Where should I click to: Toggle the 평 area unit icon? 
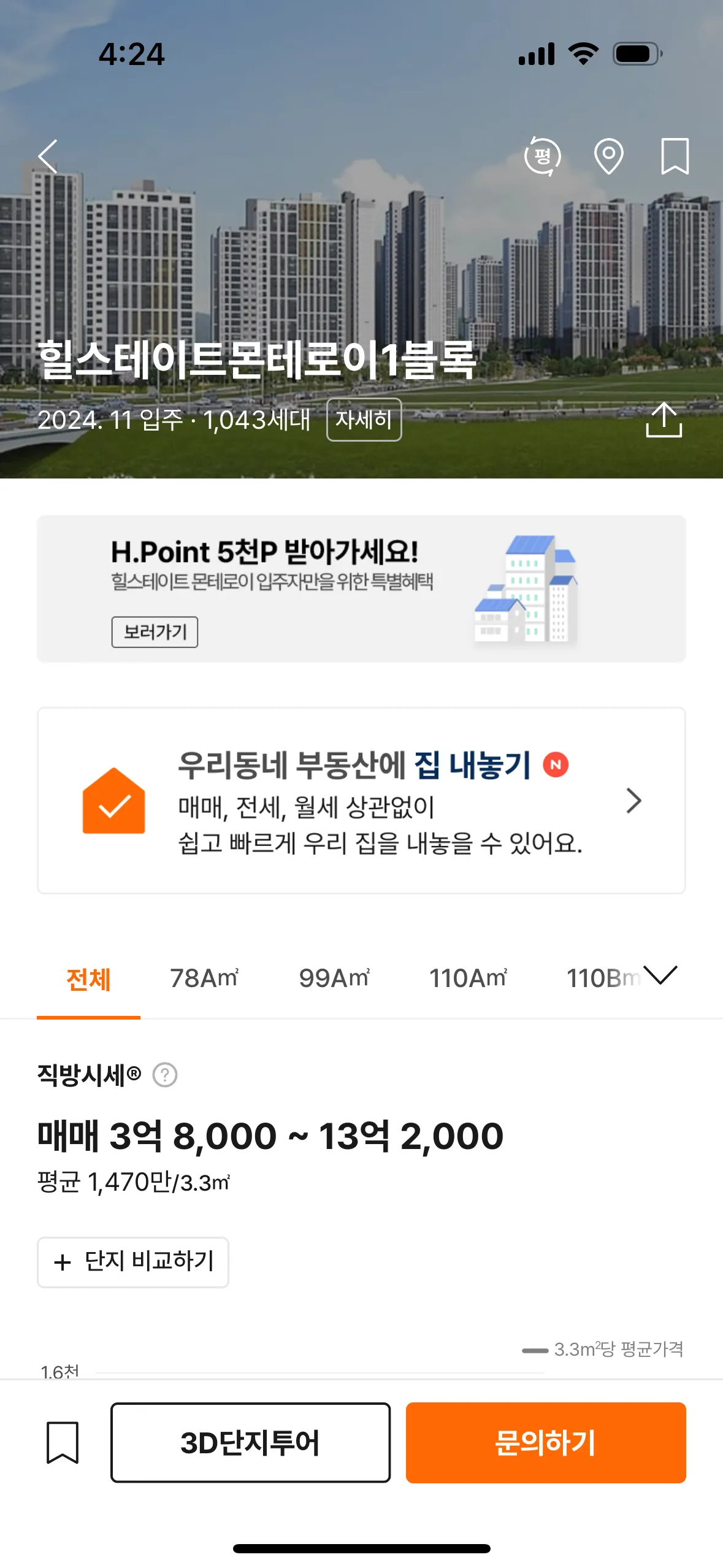pos(542,156)
